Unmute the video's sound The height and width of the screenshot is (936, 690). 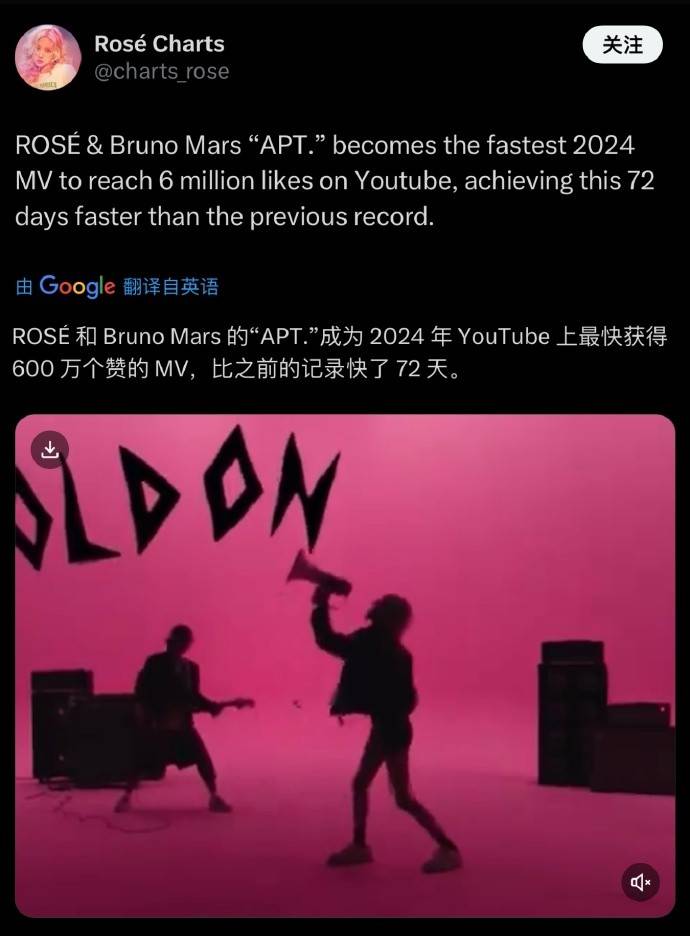tap(640, 882)
